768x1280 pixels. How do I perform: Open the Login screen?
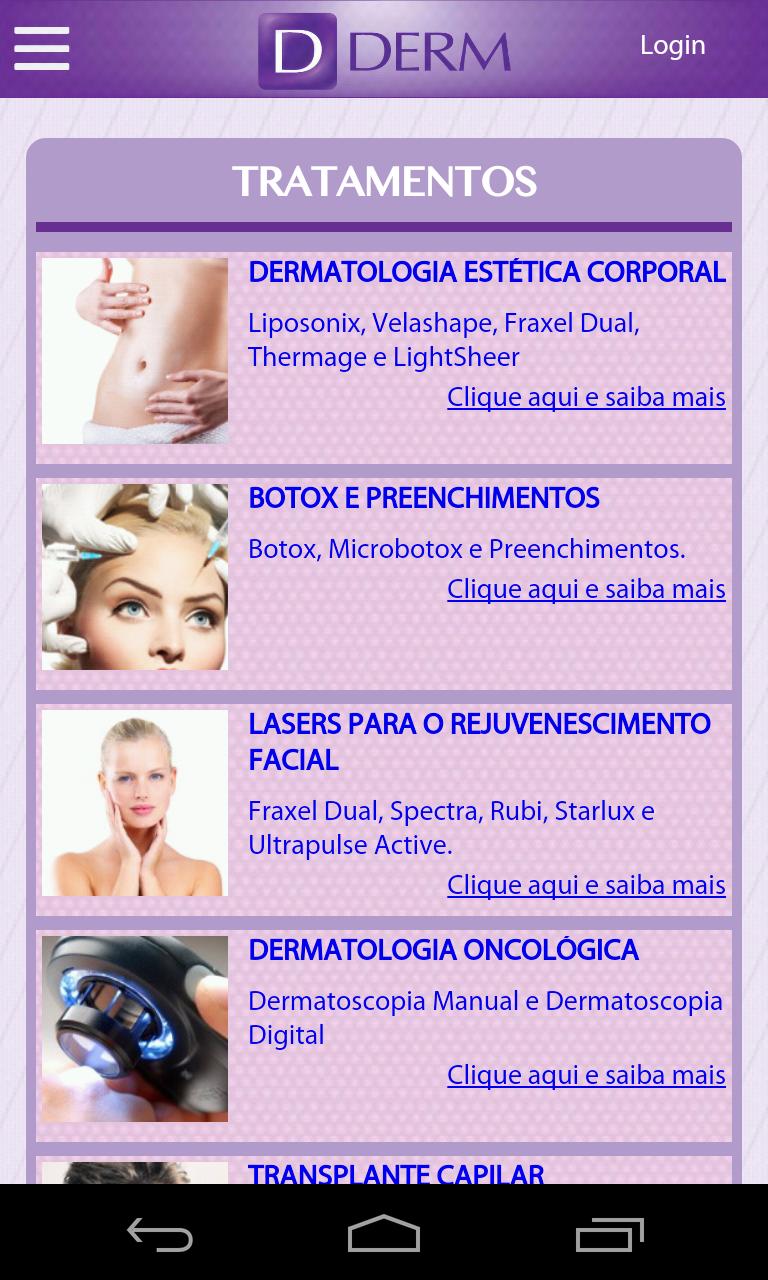point(672,45)
